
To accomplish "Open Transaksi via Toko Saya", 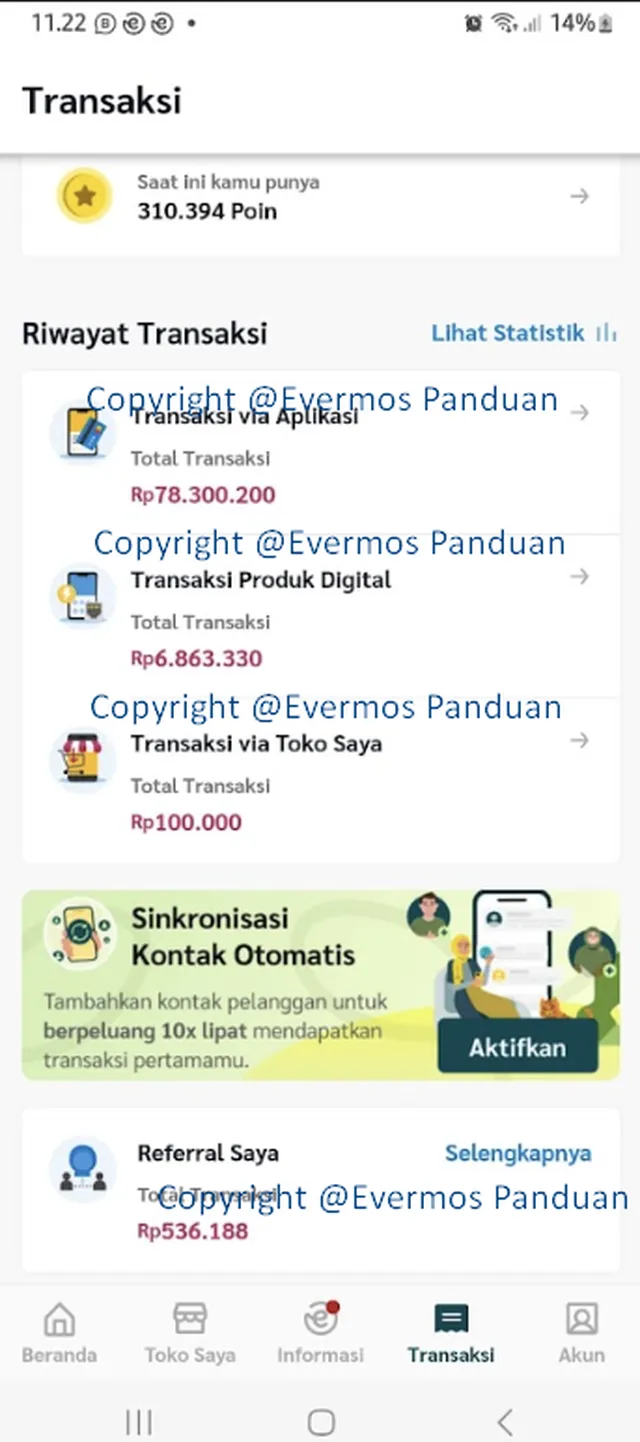I will tap(320, 782).
